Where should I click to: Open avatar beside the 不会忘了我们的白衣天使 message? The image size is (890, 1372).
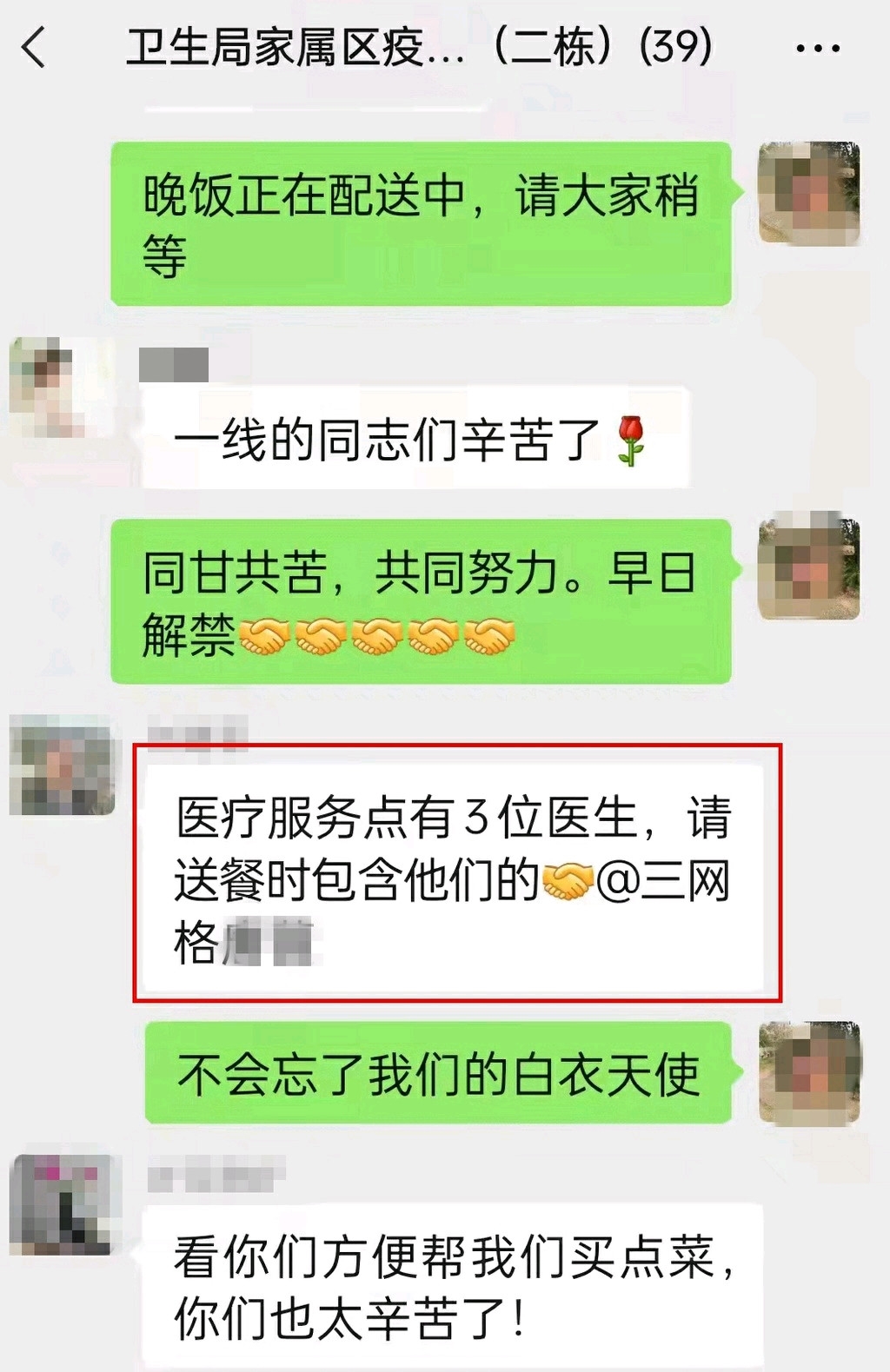(x=808, y=1073)
